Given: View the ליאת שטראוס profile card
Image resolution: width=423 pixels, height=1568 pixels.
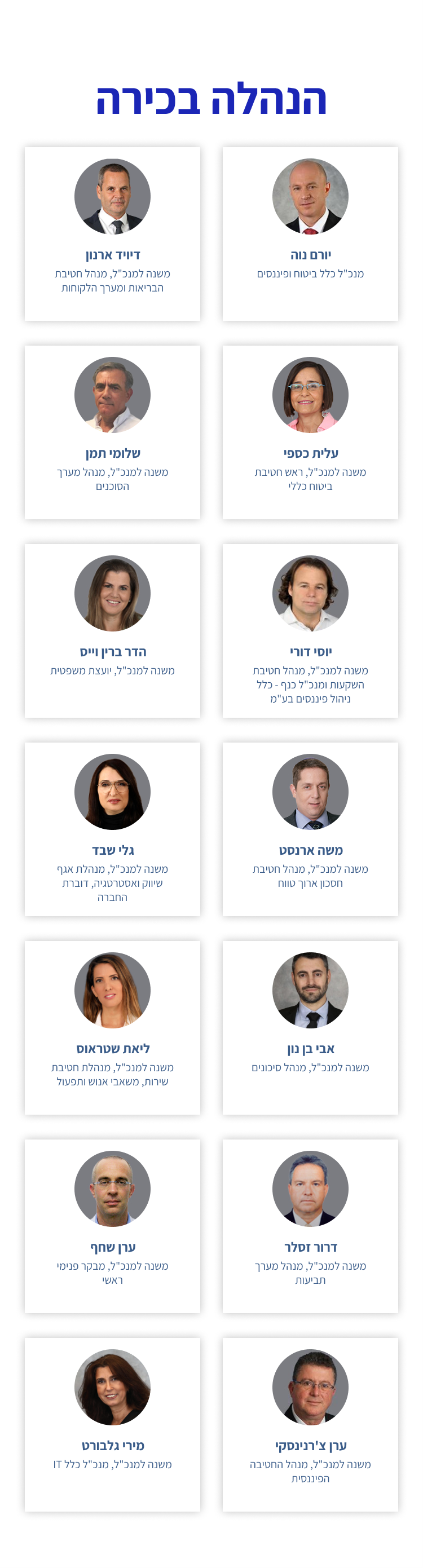Looking at the screenshot, I should click(113, 1027).
